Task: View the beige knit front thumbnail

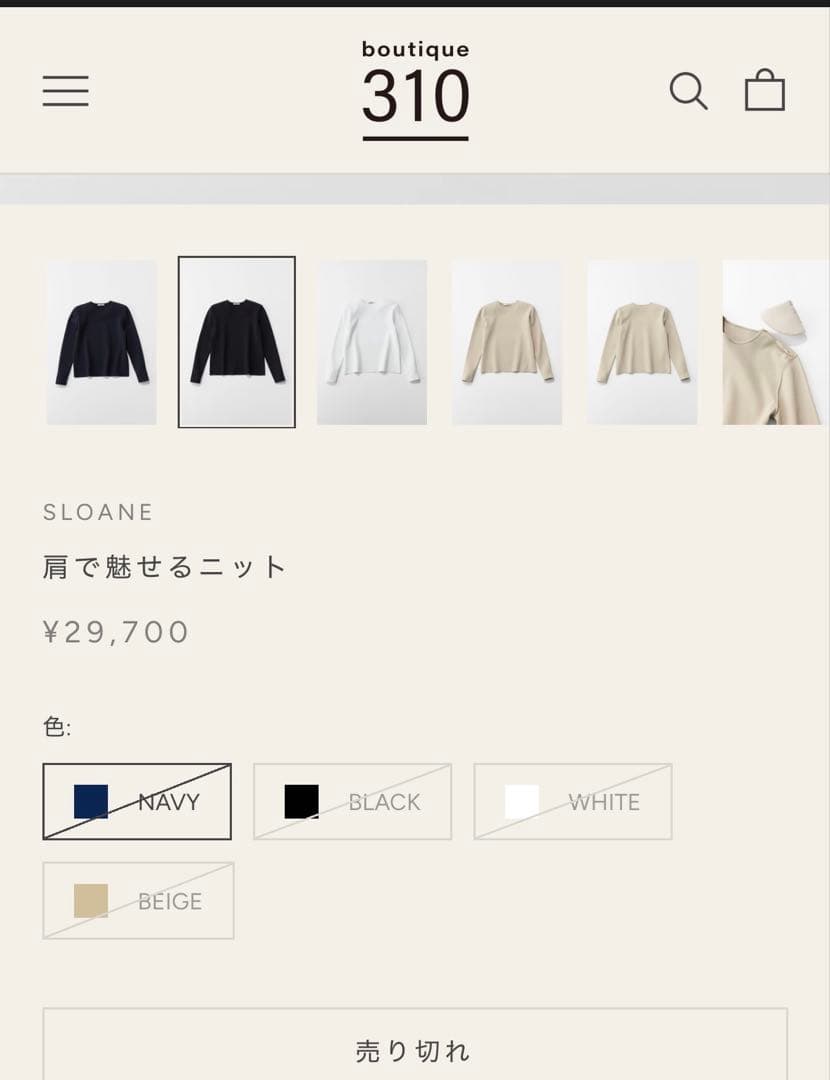Action: tap(507, 342)
